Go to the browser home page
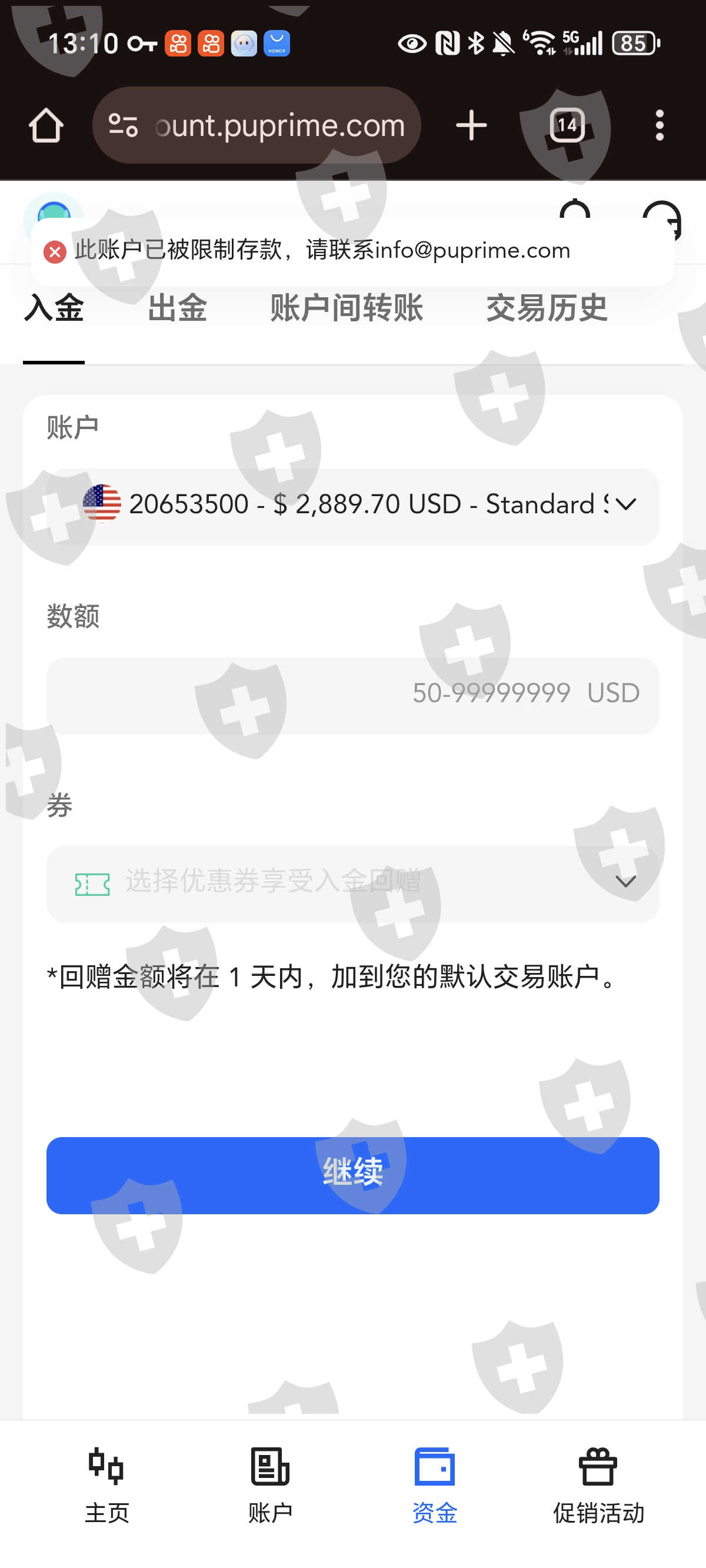Viewport: 706px width, 1568px height. click(46, 125)
